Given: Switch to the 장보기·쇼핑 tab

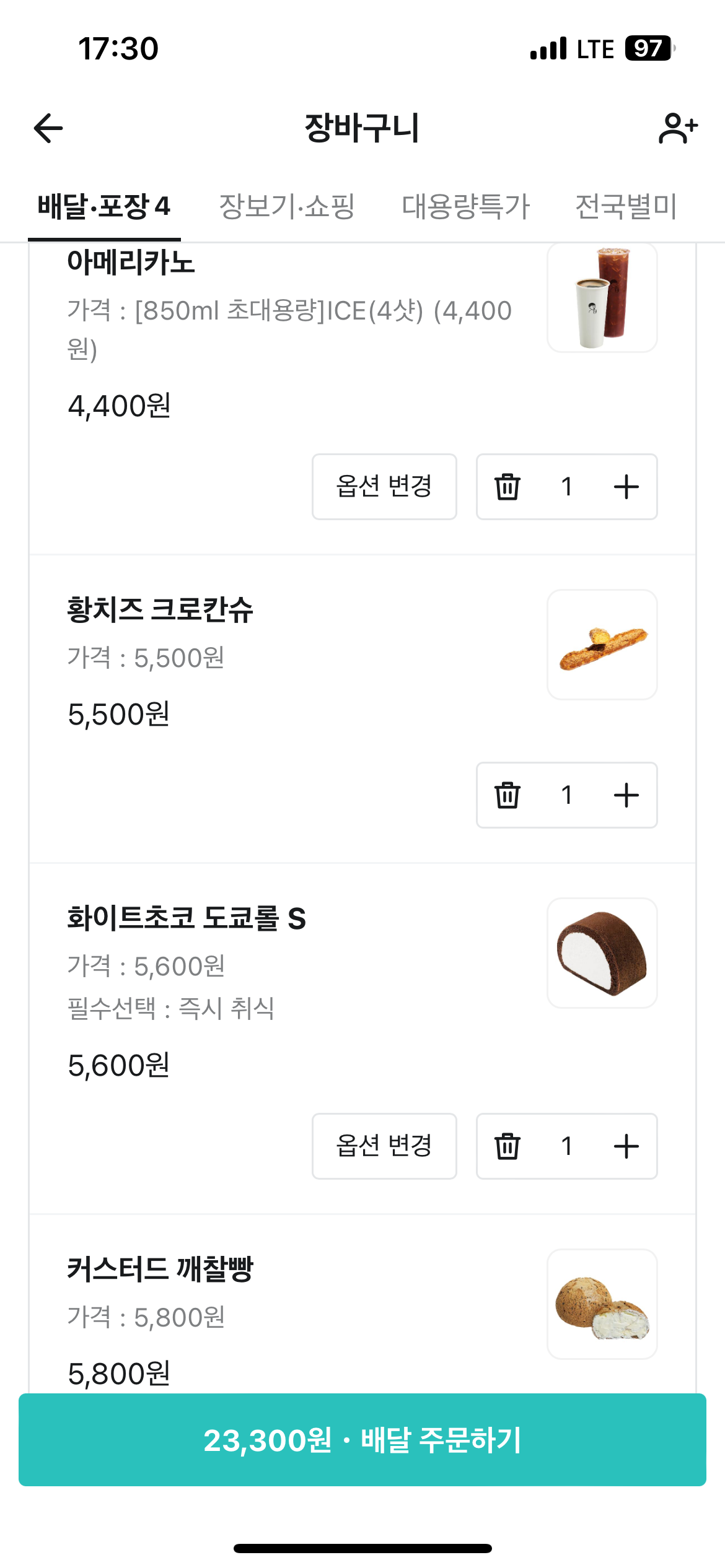Looking at the screenshot, I should 287,206.
